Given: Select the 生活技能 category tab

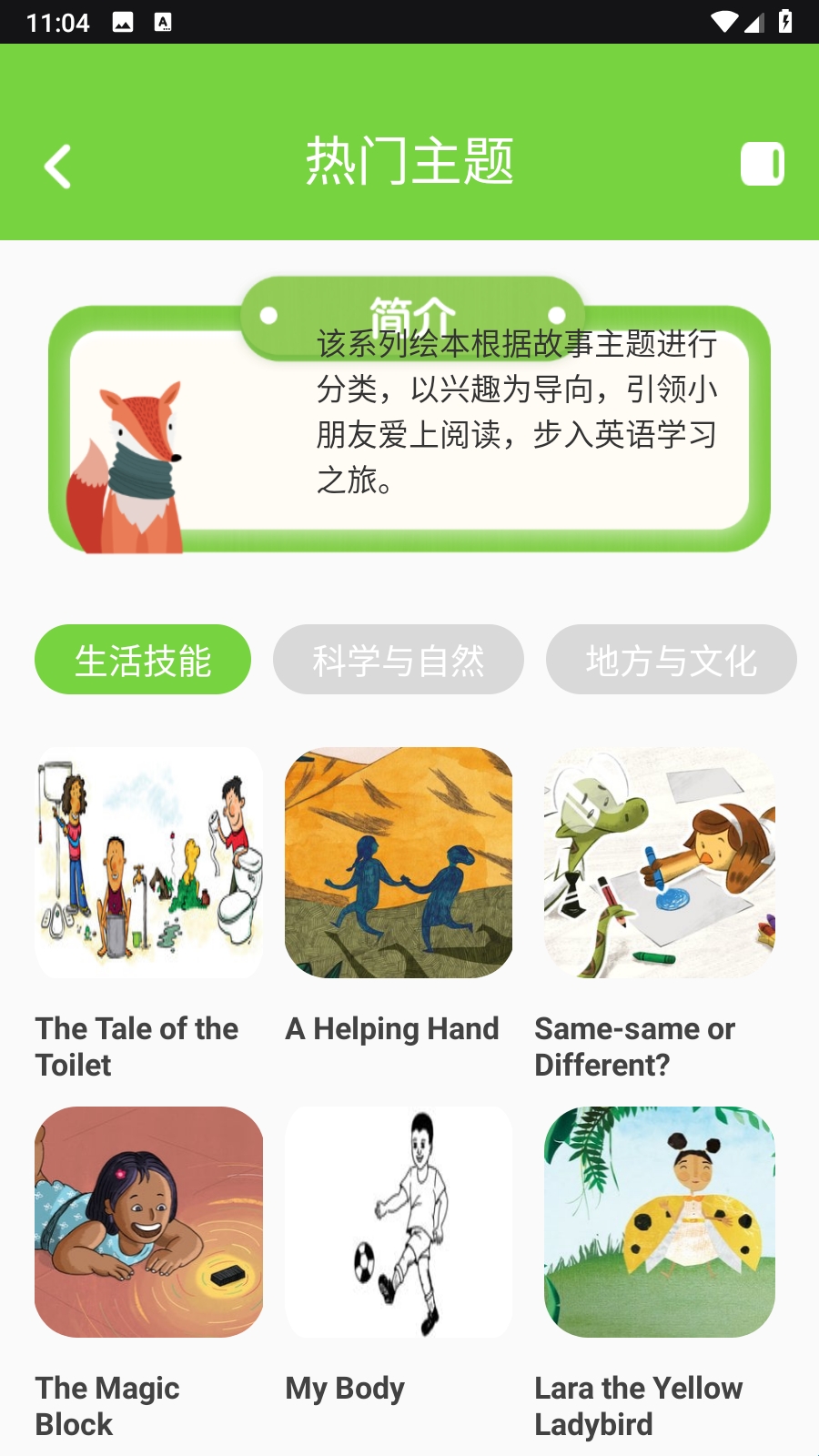Looking at the screenshot, I should 143,660.
